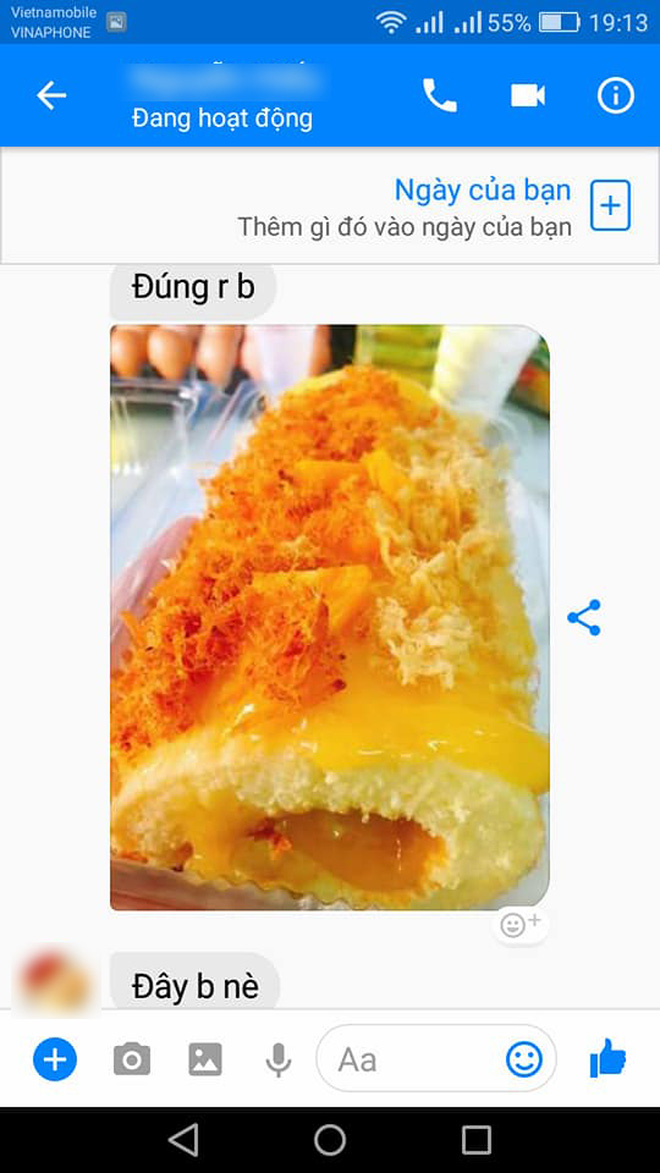Share the cake photo

pos(584,618)
